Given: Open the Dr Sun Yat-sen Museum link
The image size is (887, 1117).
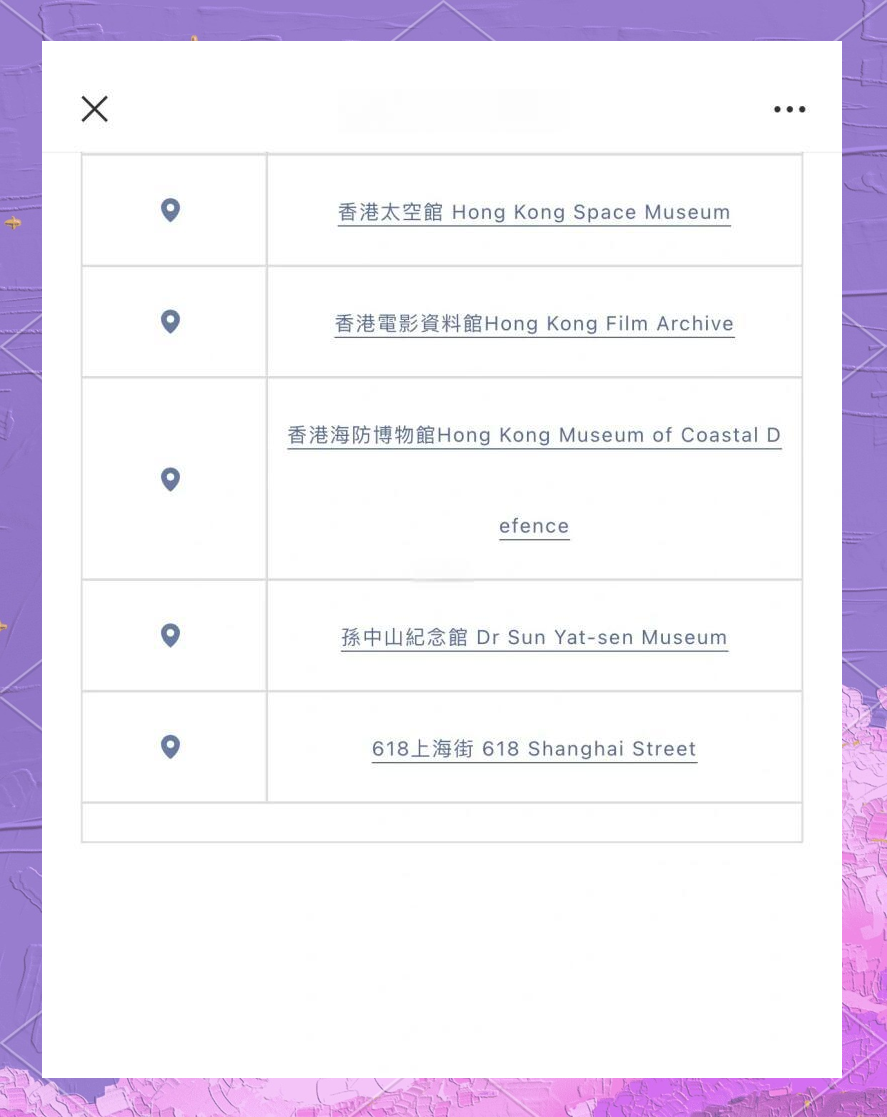Looking at the screenshot, I should click(x=534, y=638).
